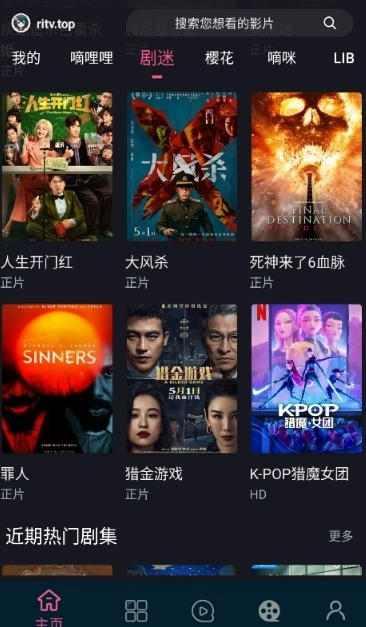Open the profile person tab
366x627 pixels.
[336, 611]
